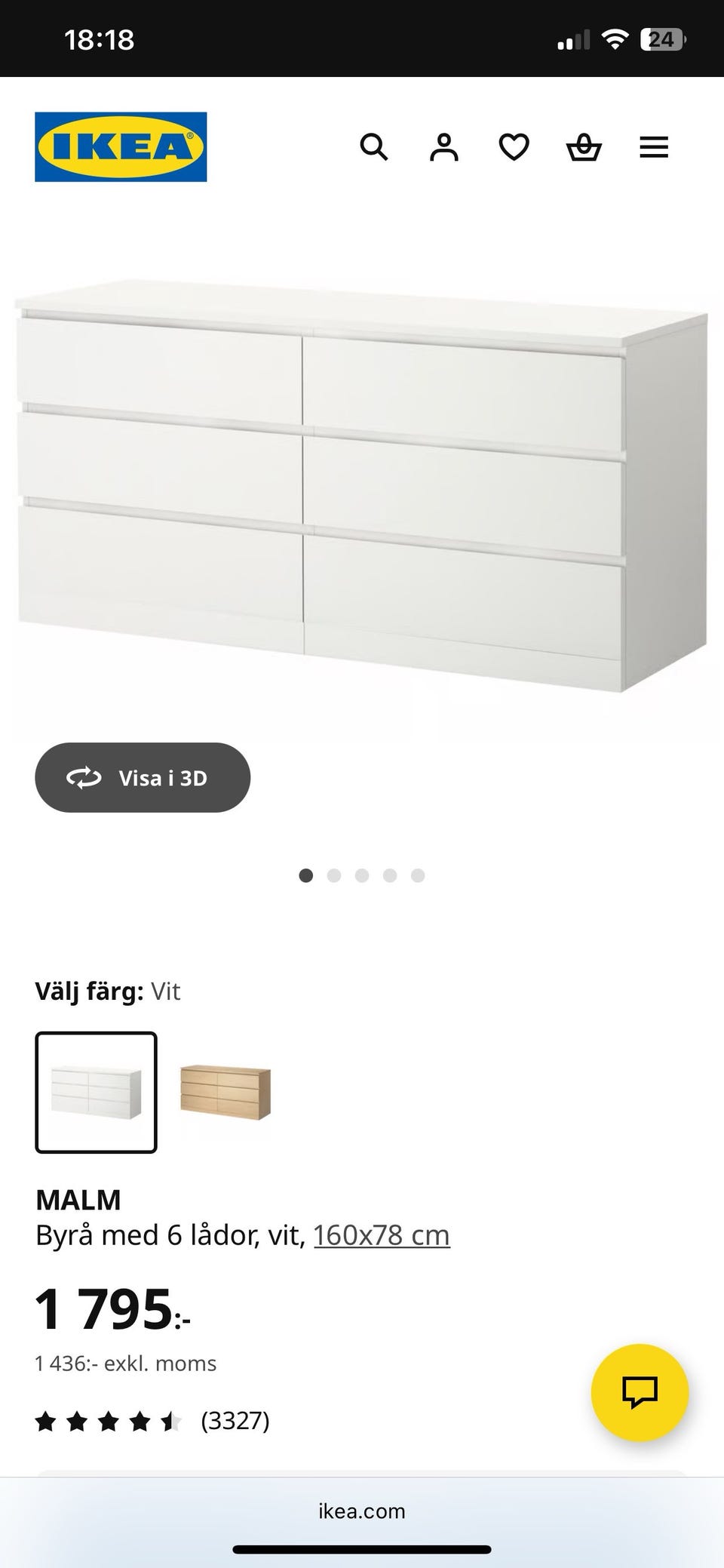This screenshot has height=1568, width=724.
Task: Open the search function
Action: tap(375, 147)
